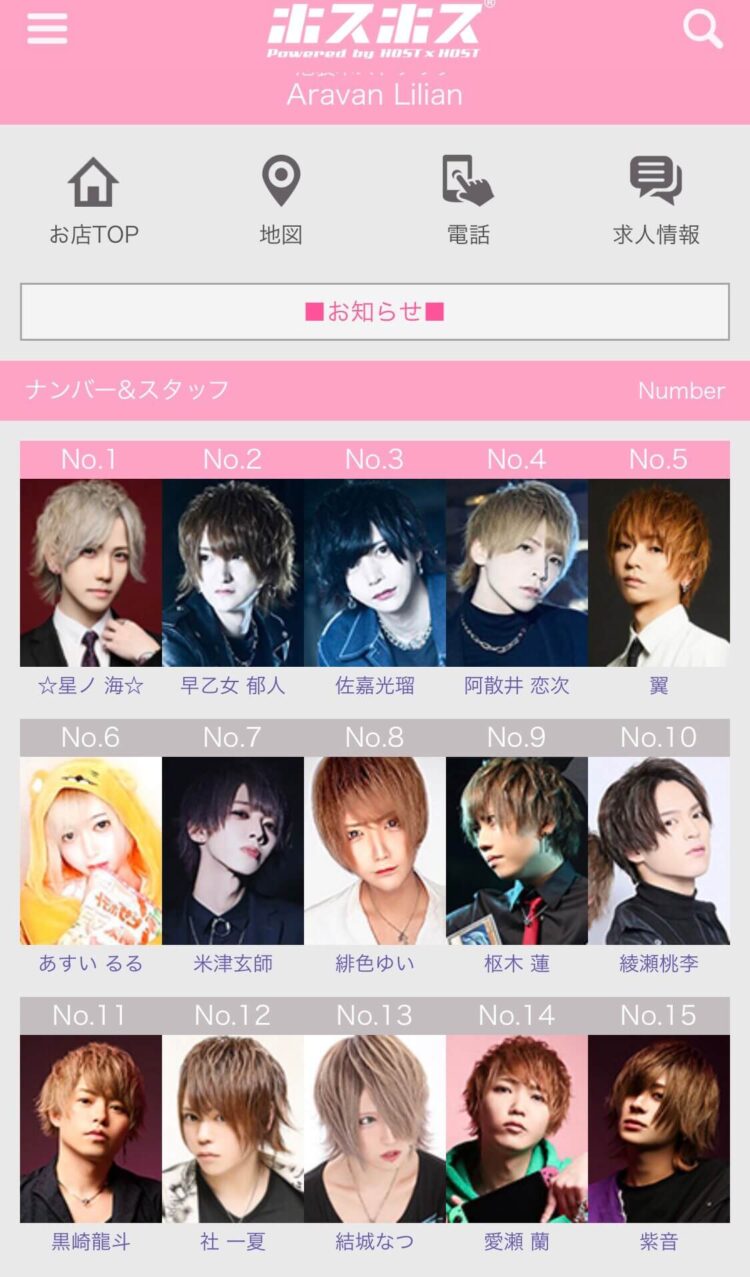
Task: View No.15 紫音 profile
Action: click(x=658, y=1128)
